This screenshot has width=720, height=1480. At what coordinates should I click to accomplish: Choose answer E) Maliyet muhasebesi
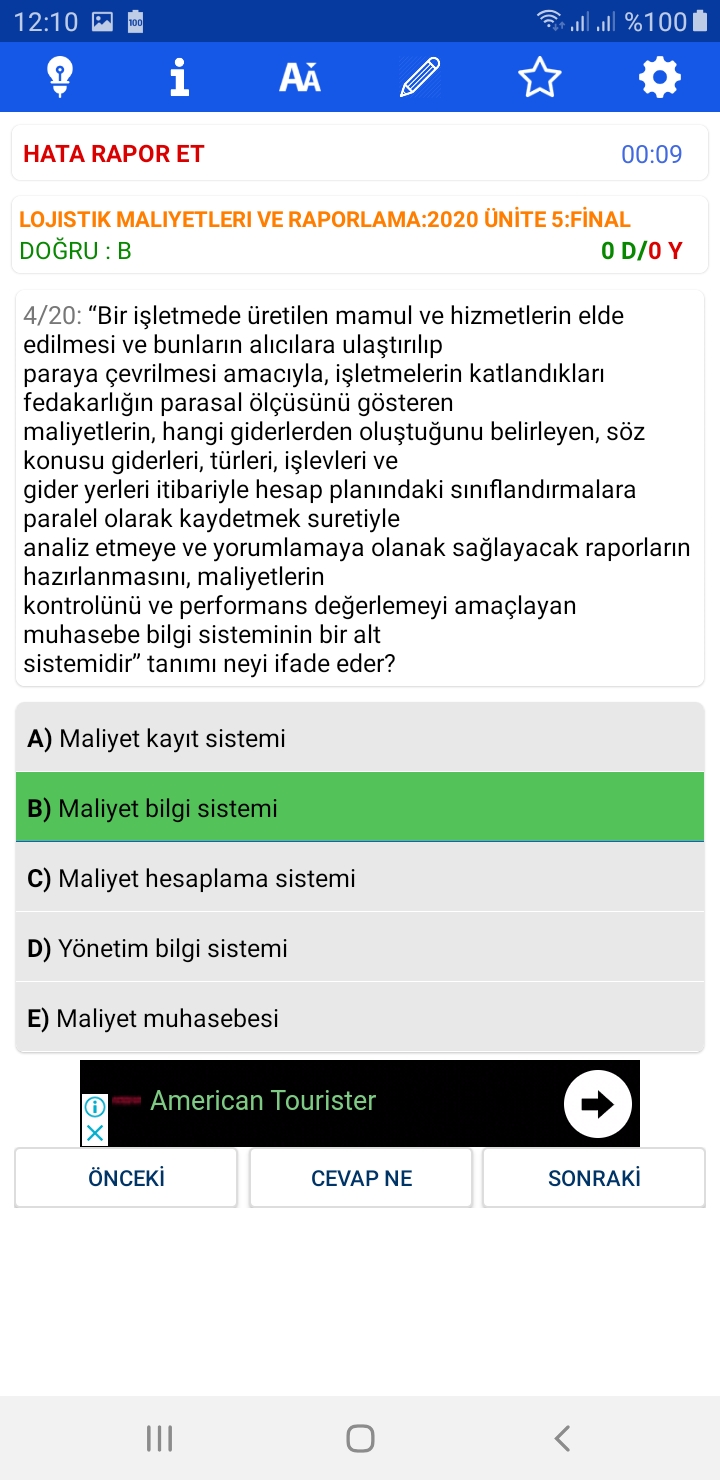point(360,1018)
